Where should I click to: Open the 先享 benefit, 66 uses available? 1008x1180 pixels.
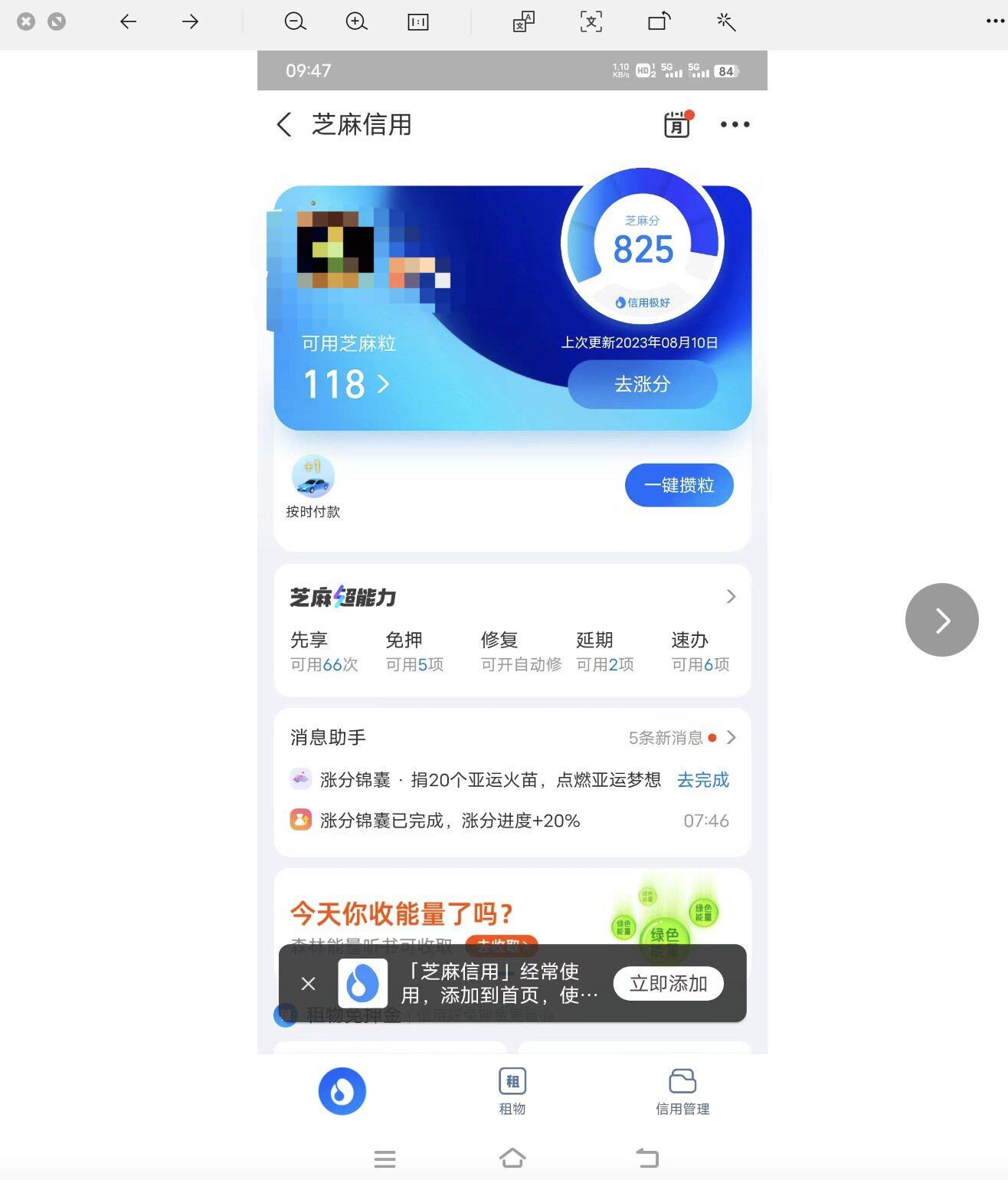(323, 651)
